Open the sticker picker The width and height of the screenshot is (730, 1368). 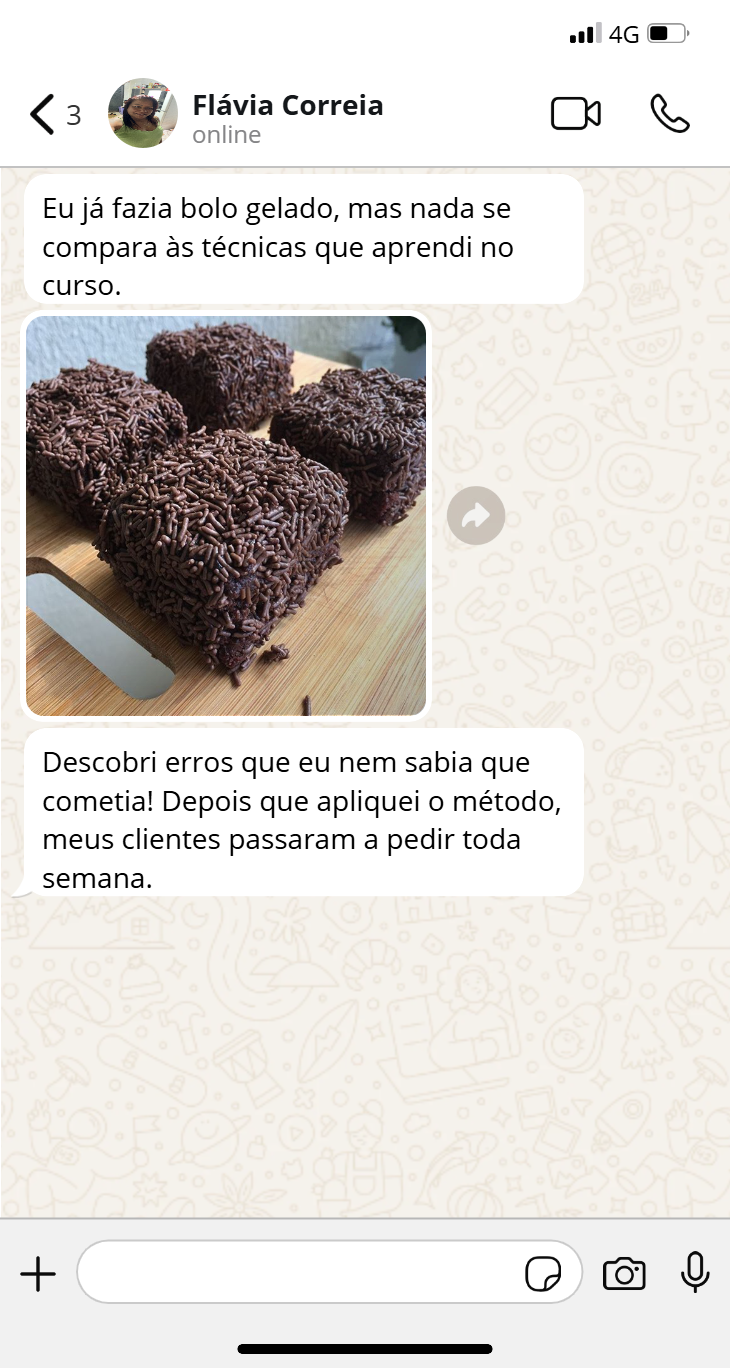543,1274
